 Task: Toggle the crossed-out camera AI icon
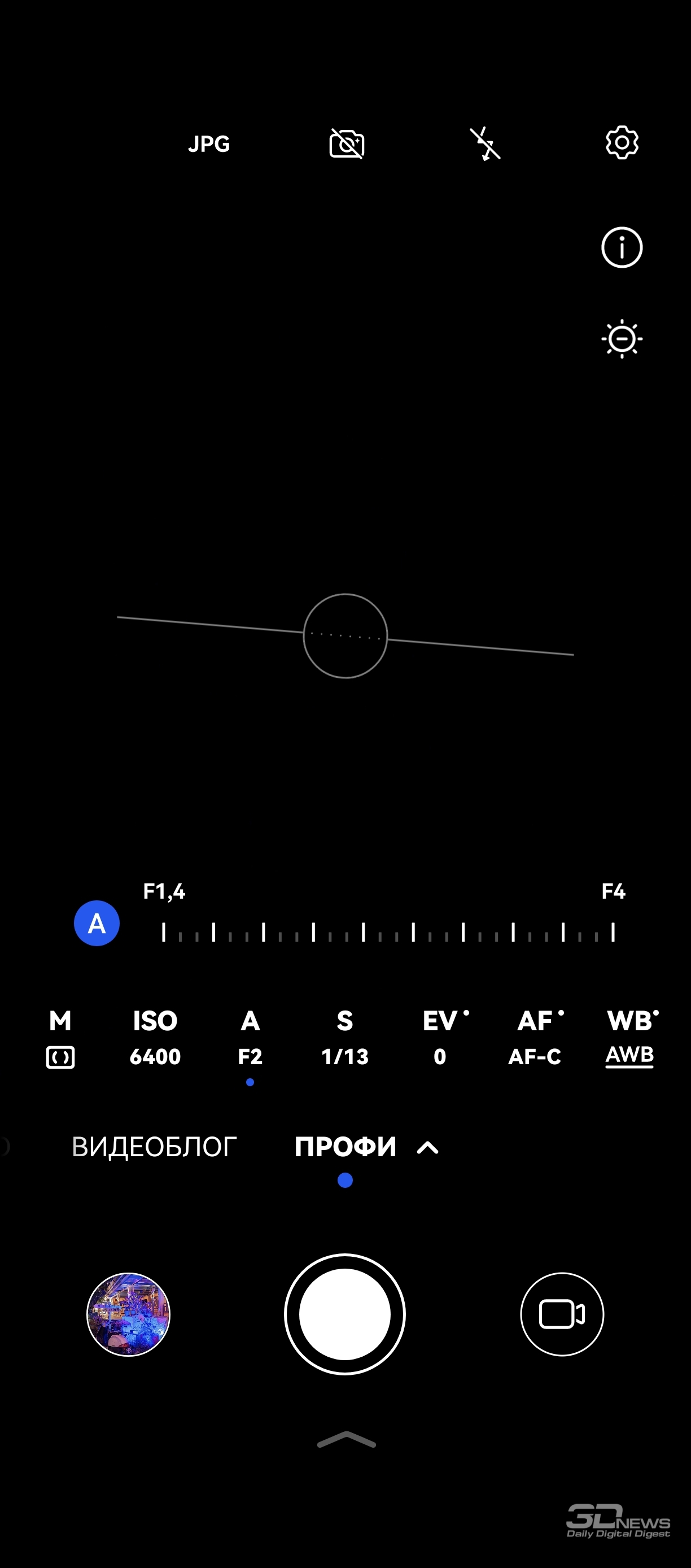pos(347,144)
